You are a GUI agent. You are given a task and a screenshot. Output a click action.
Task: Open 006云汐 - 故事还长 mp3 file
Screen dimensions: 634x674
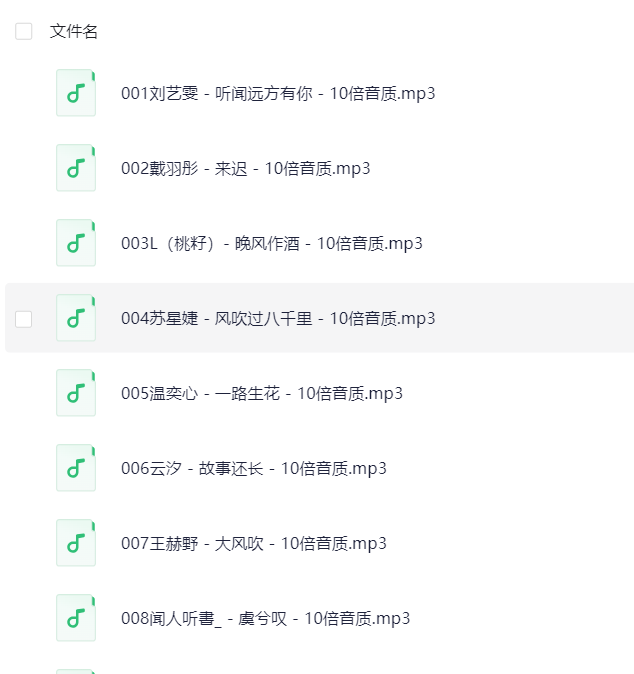coord(253,469)
